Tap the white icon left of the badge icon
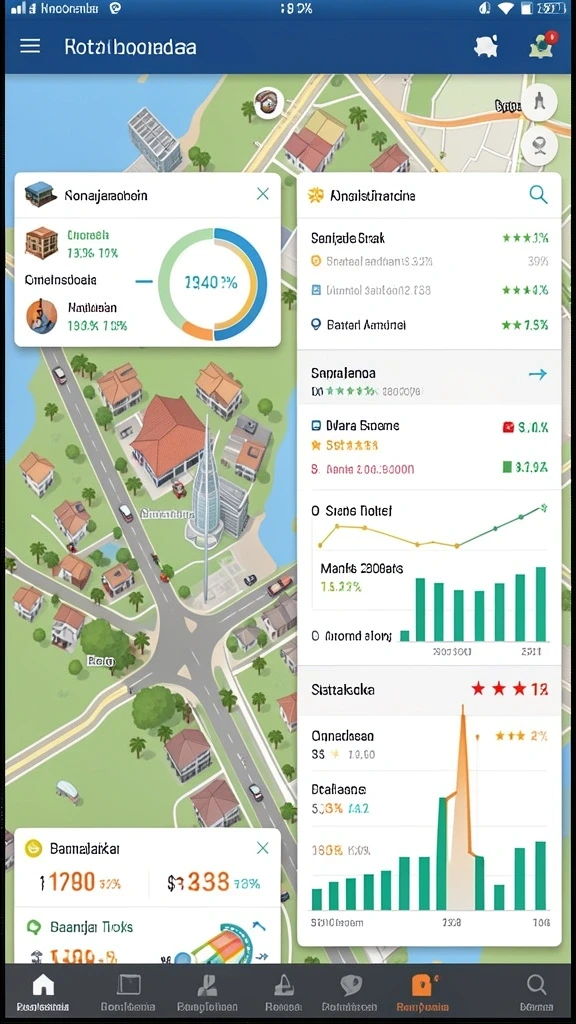 [486, 47]
